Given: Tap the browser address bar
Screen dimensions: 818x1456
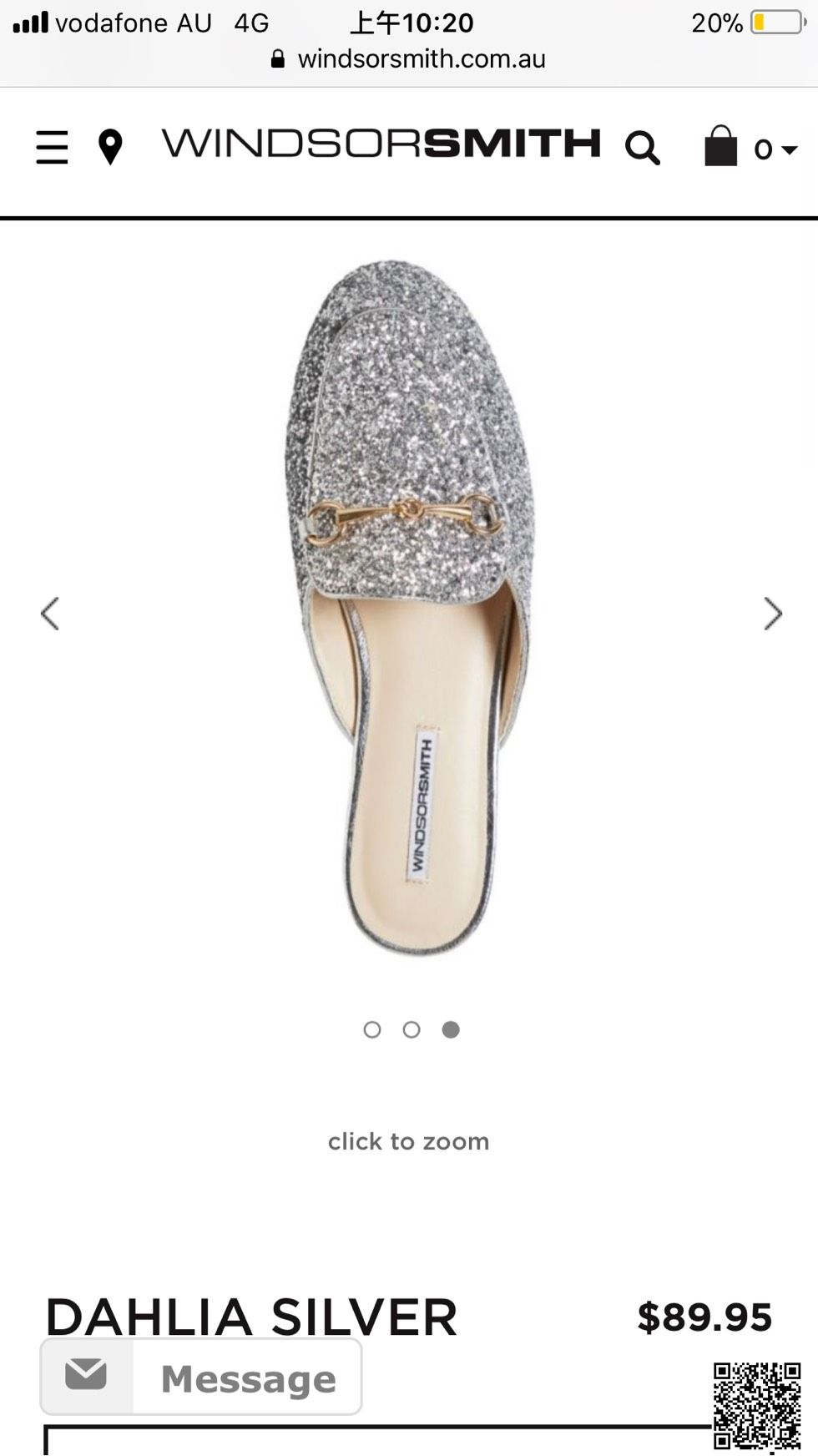Looking at the screenshot, I should [409, 58].
